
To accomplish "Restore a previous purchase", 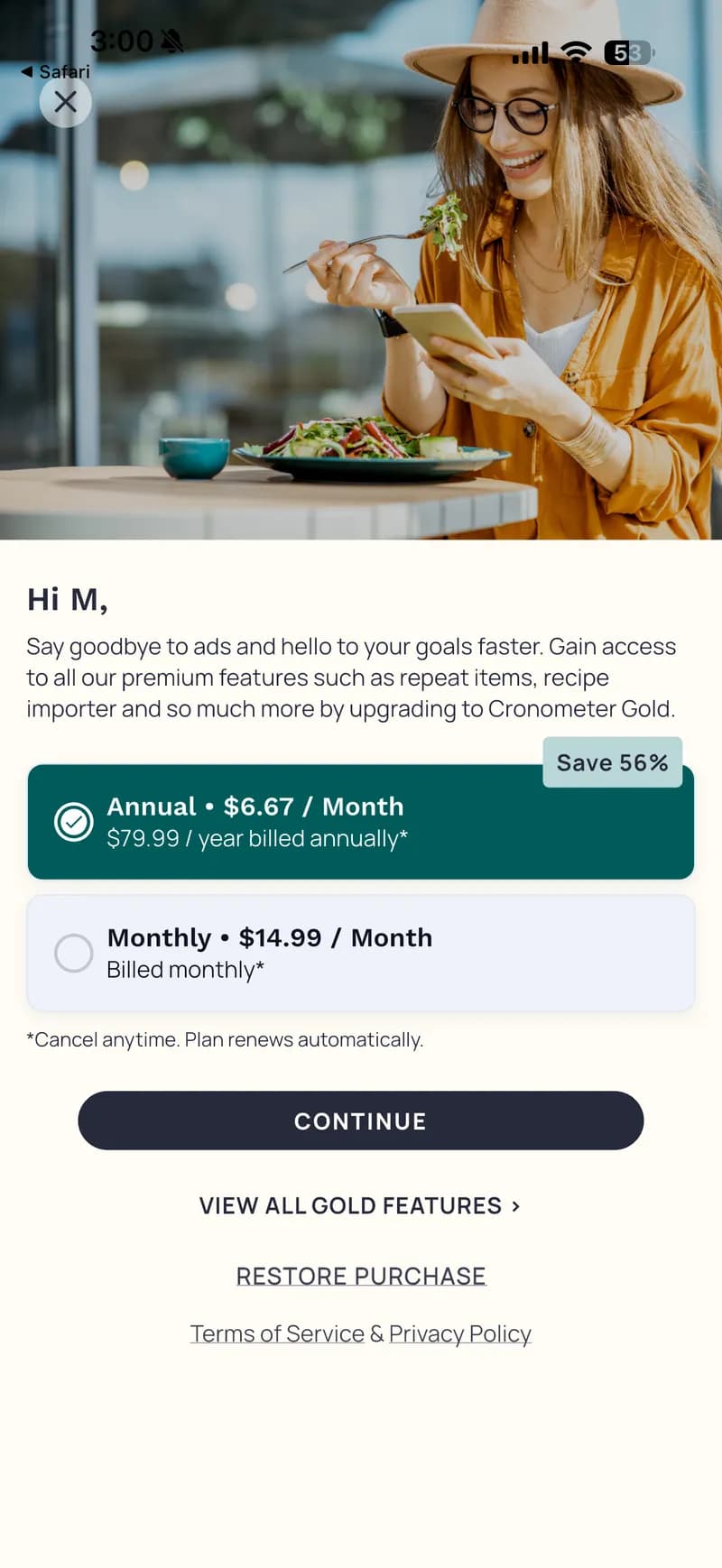I will pyautogui.click(x=360, y=1276).
